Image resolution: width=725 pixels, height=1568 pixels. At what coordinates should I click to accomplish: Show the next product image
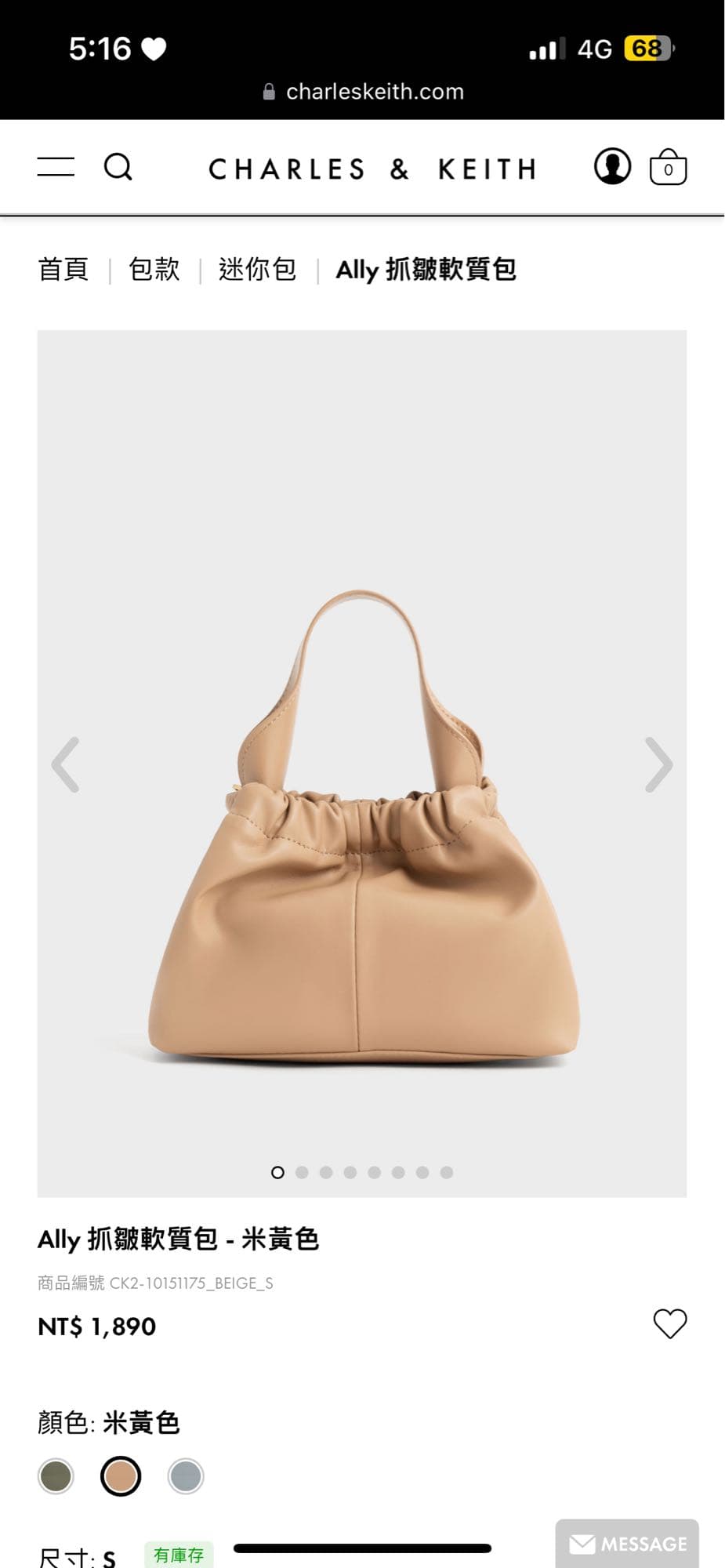pyautogui.click(x=658, y=764)
